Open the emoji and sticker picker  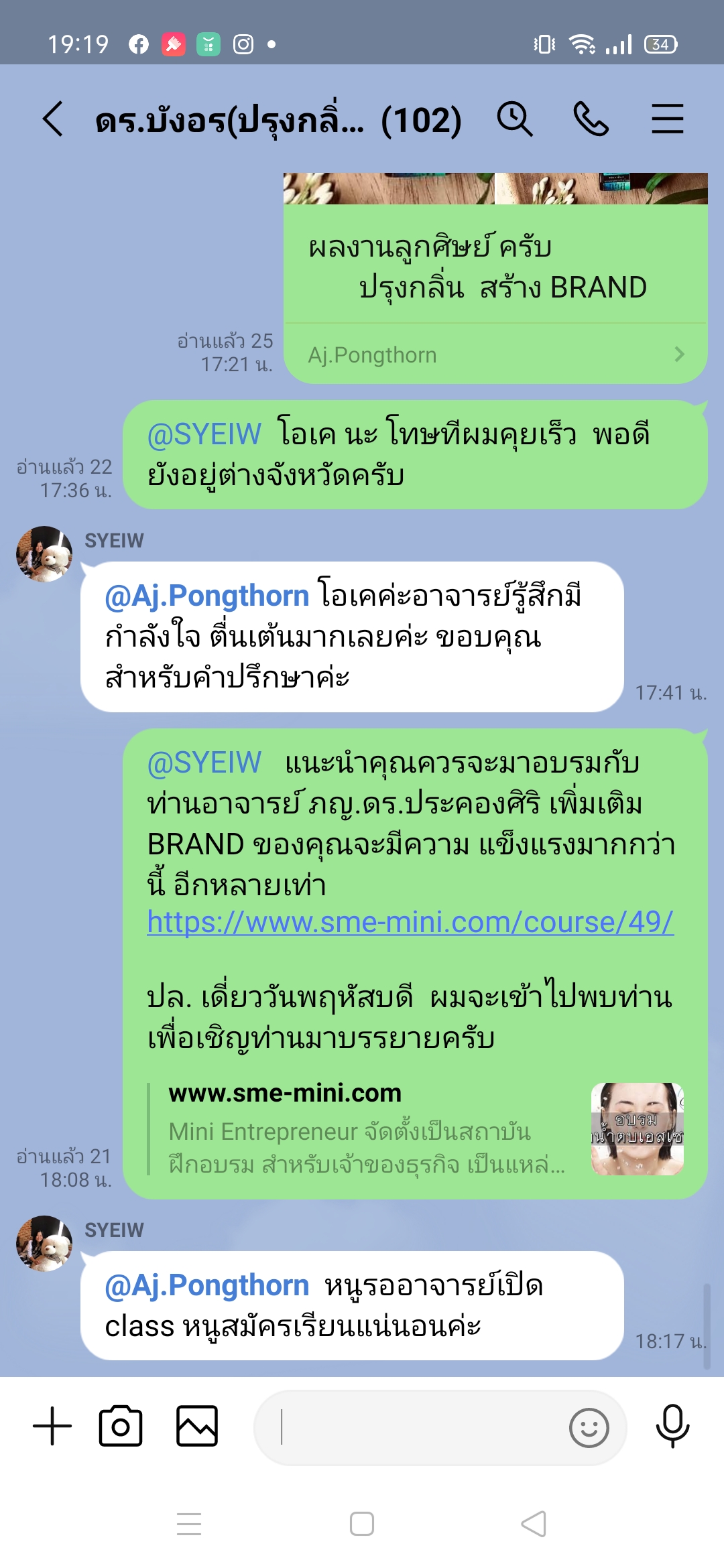[589, 1428]
